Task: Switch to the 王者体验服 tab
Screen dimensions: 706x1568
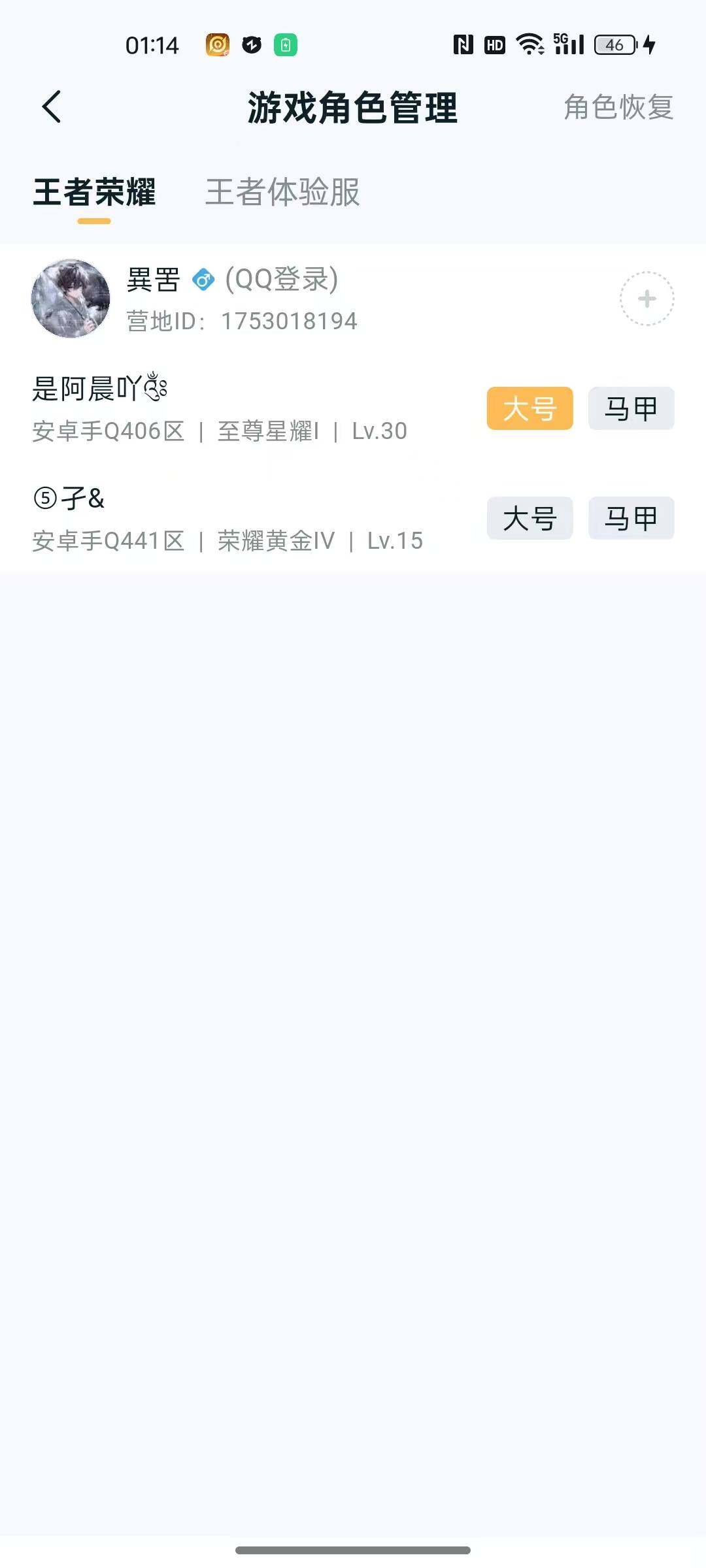Action: (x=282, y=193)
